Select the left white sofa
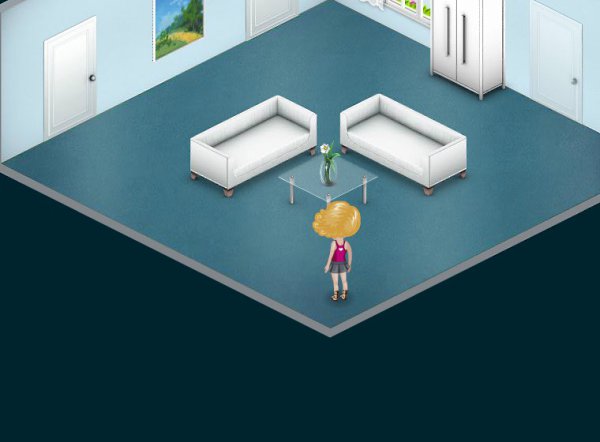600x442 pixels. [253, 143]
